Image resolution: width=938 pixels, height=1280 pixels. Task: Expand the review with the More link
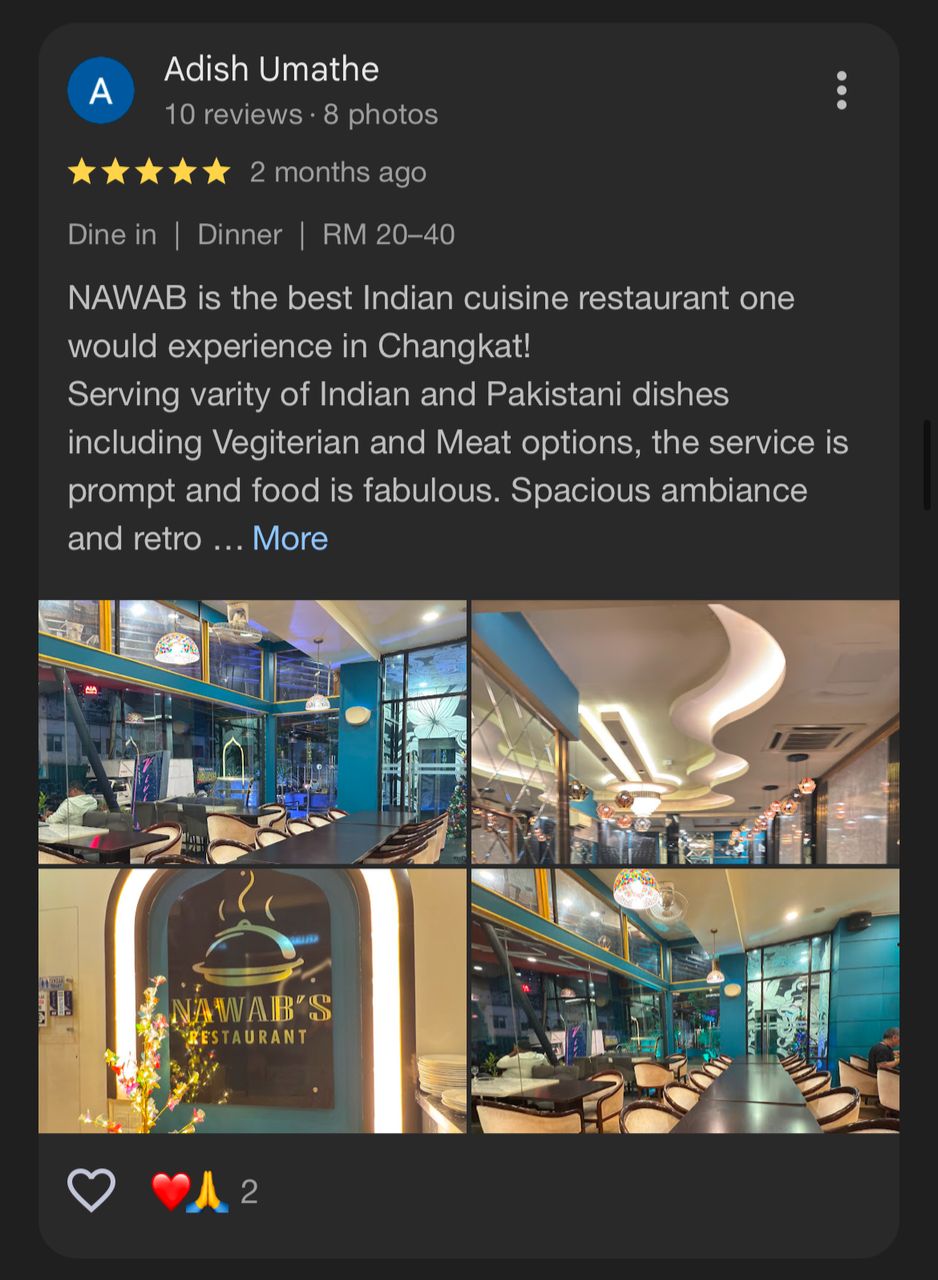(289, 538)
